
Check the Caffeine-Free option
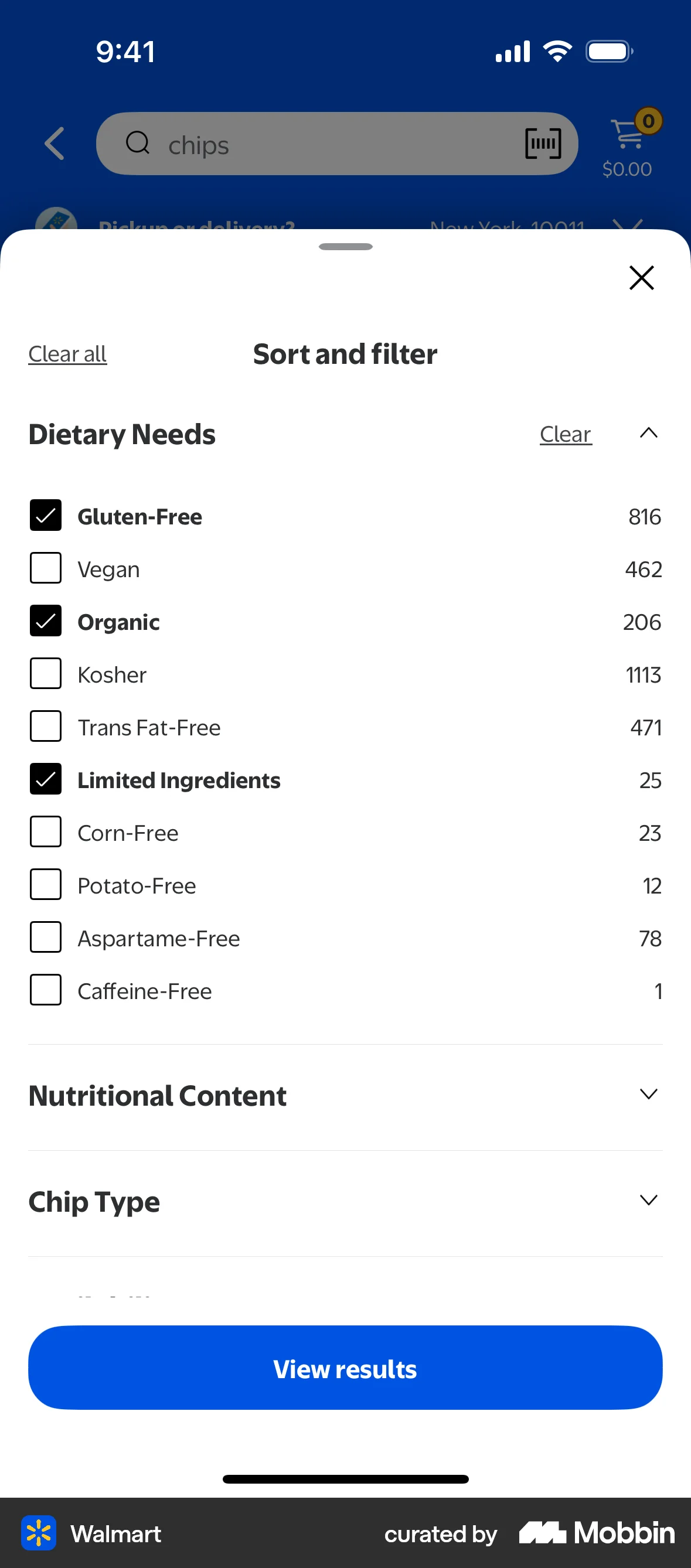[x=45, y=990]
